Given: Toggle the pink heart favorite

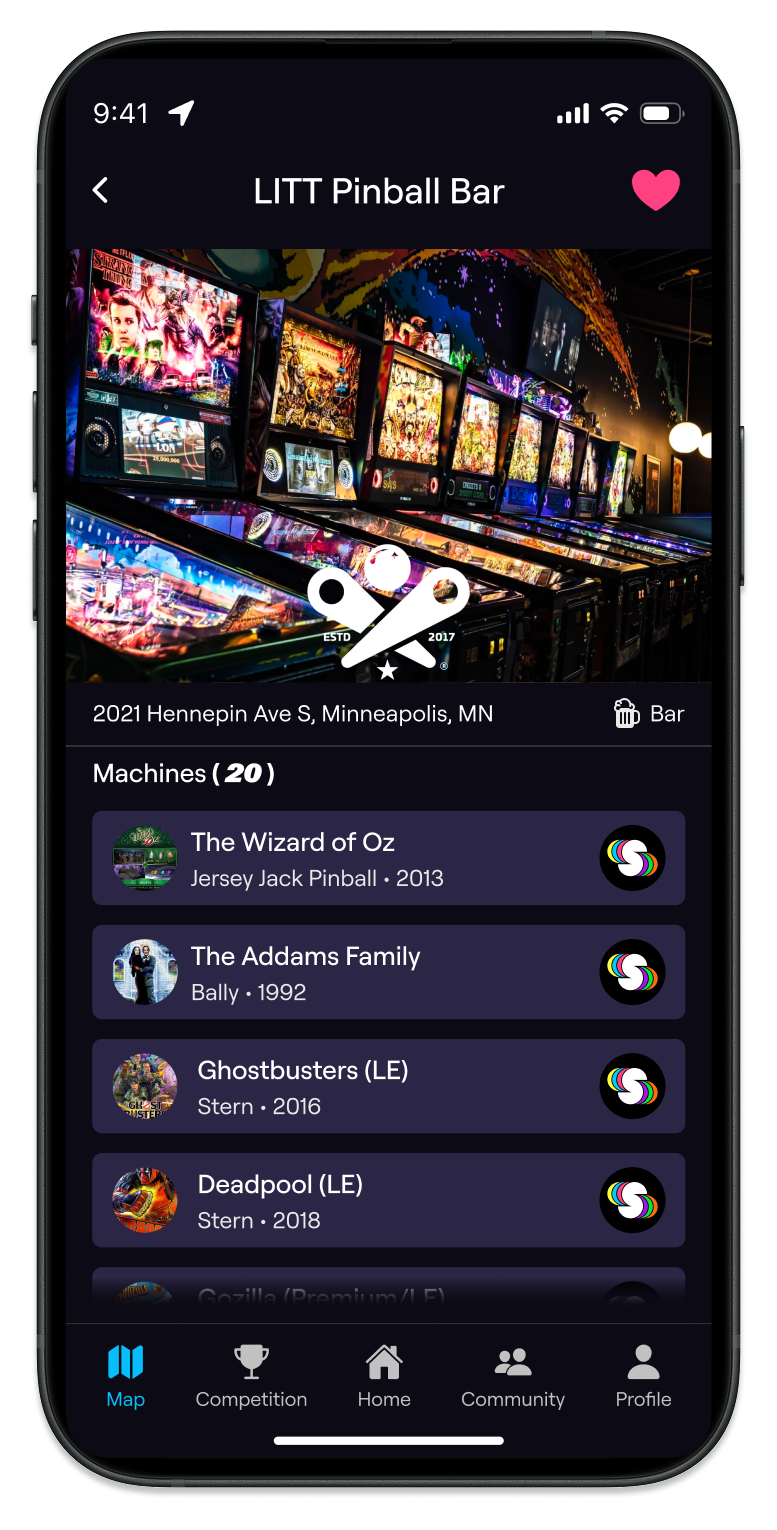Looking at the screenshot, I should pyautogui.click(x=655, y=190).
